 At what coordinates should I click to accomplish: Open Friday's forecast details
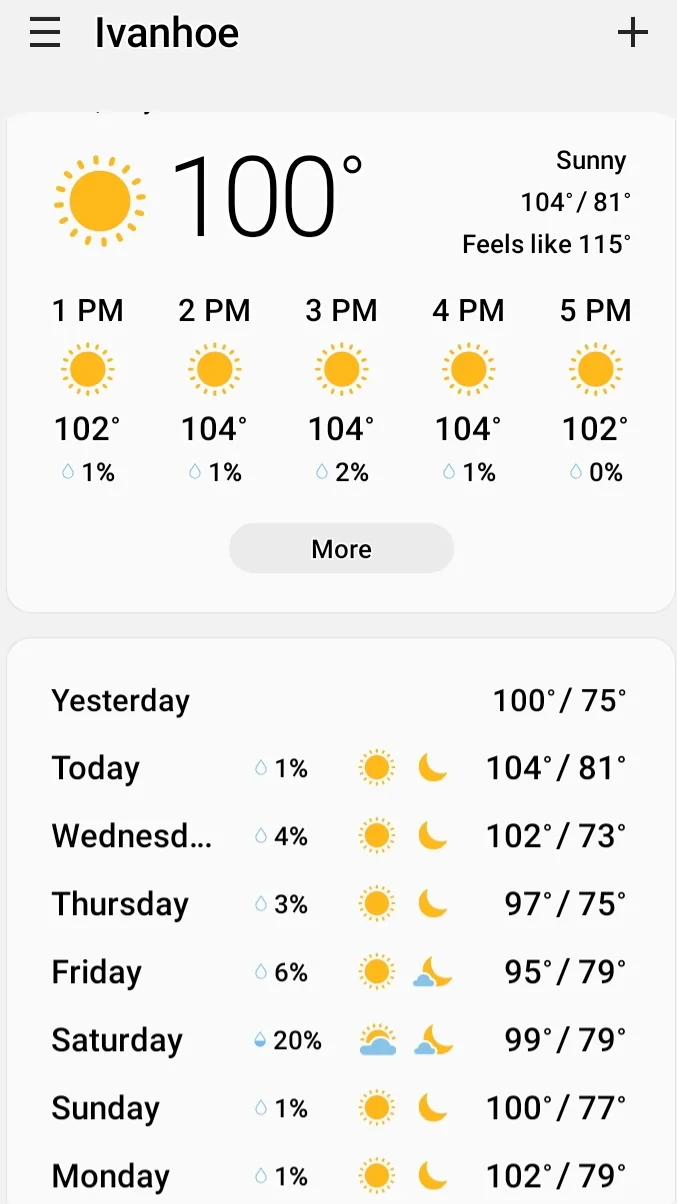coord(339,971)
